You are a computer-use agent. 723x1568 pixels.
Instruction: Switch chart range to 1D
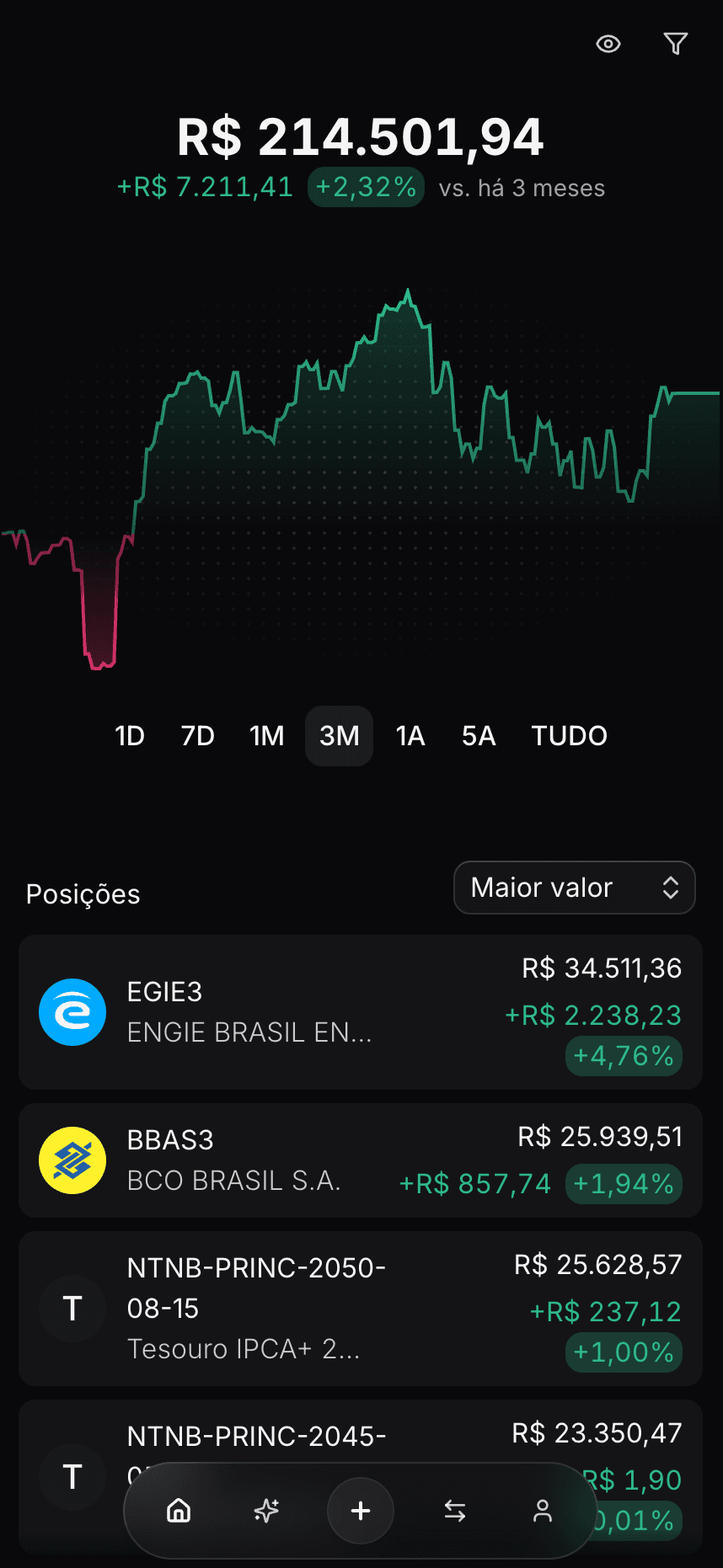(130, 736)
